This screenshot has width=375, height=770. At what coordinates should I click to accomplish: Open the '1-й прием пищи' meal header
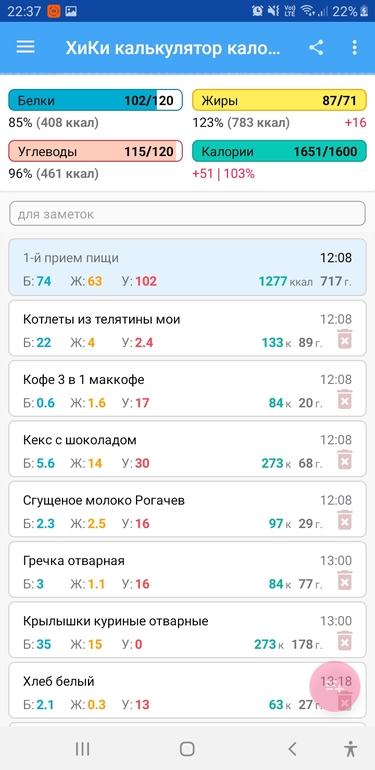(x=187, y=268)
